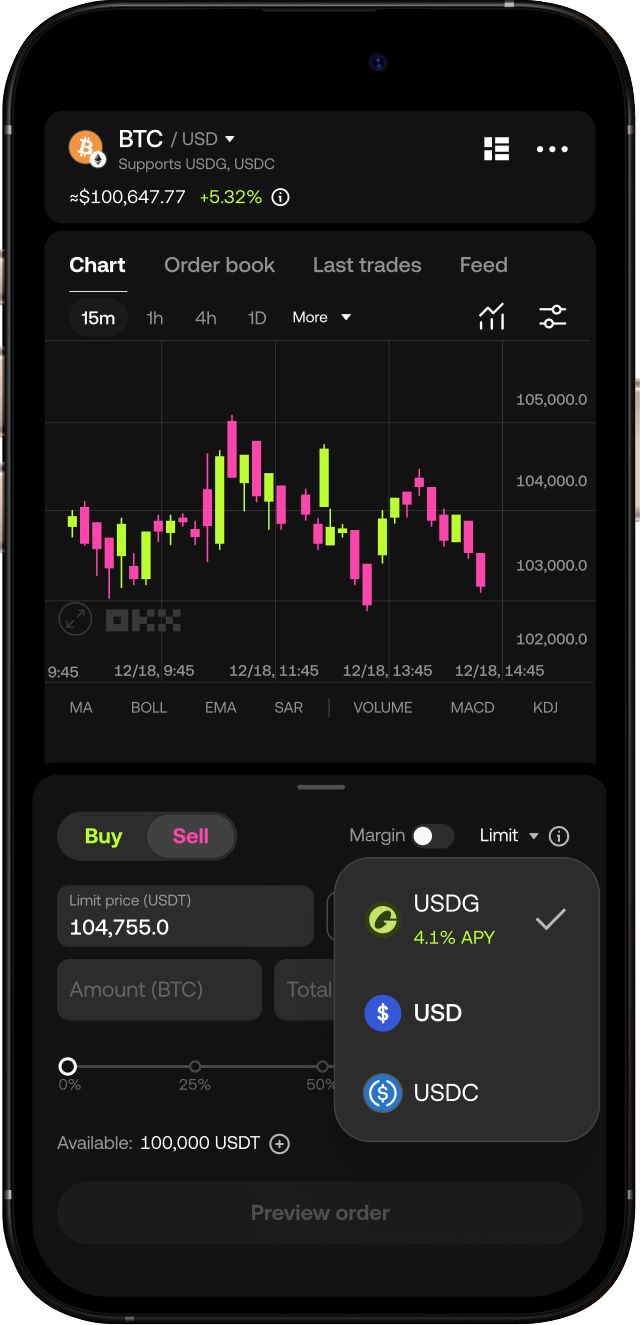Open the BTC/USD pair selector dropdown
This screenshot has height=1325, width=640.
pyautogui.click(x=229, y=139)
